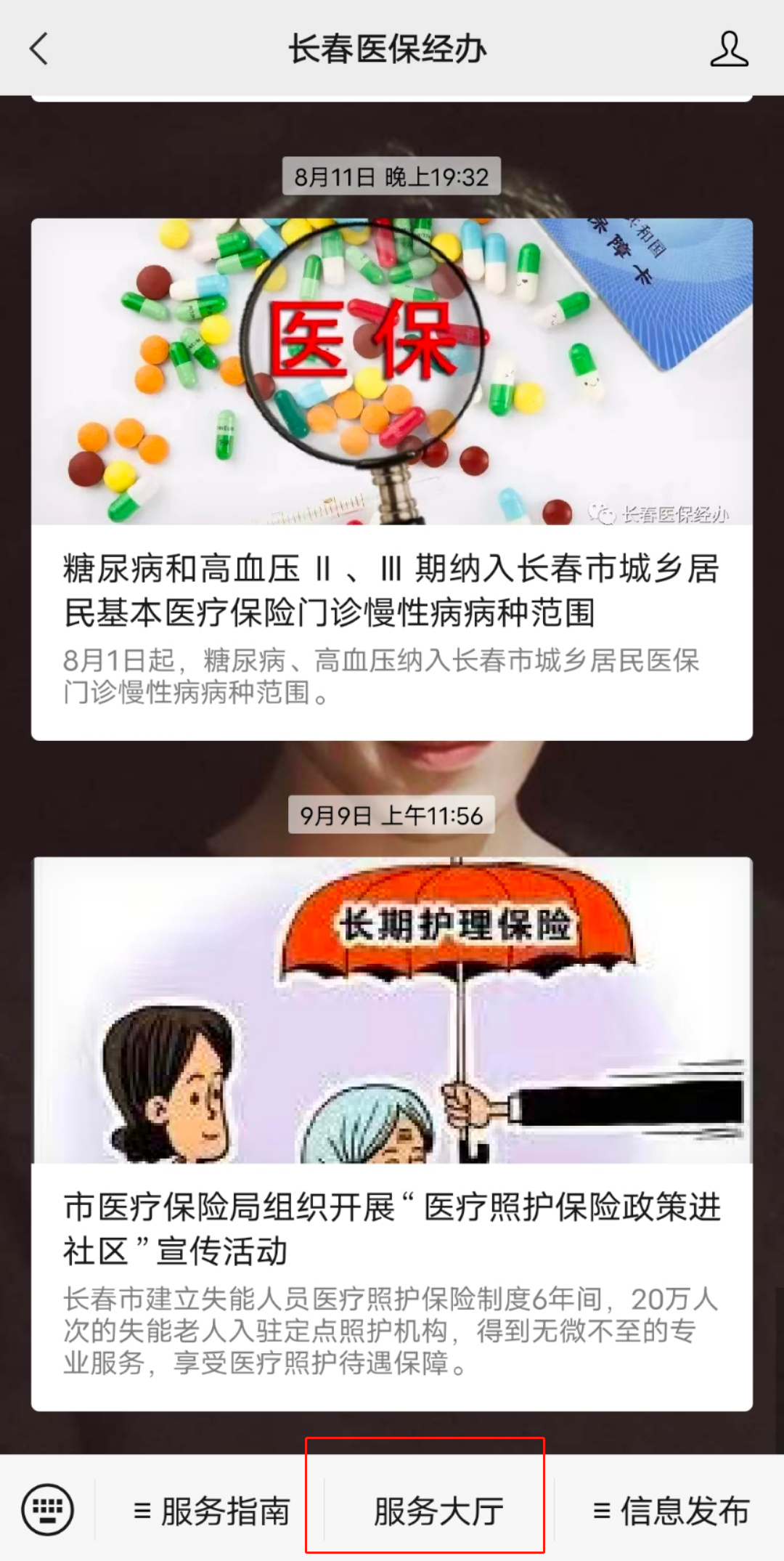Open the 服务大厅 menu

click(x=438, y=1512)
